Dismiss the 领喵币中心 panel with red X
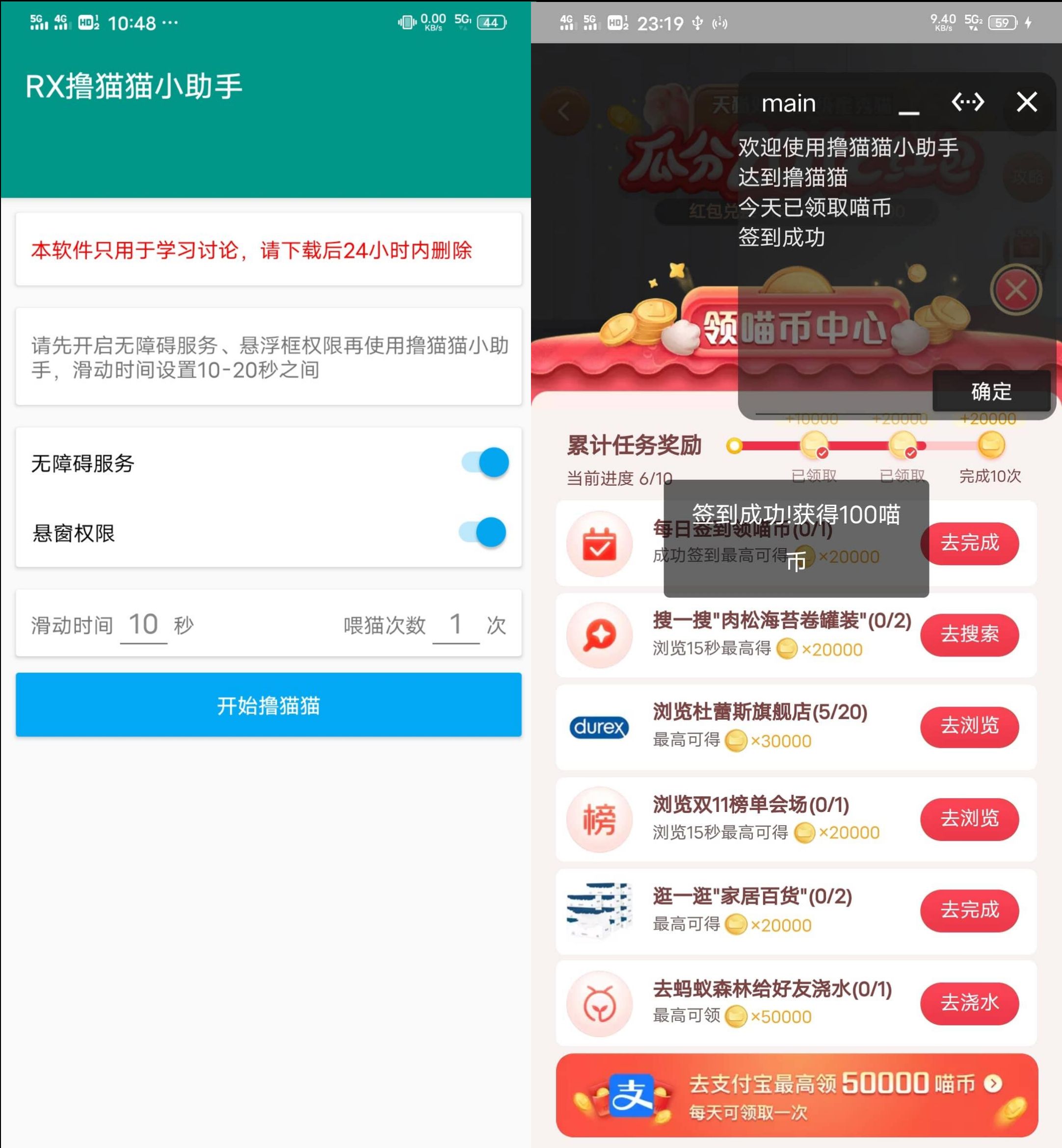Image resolution: width=1062 pixels, height=1148 pixels. 1016,290
